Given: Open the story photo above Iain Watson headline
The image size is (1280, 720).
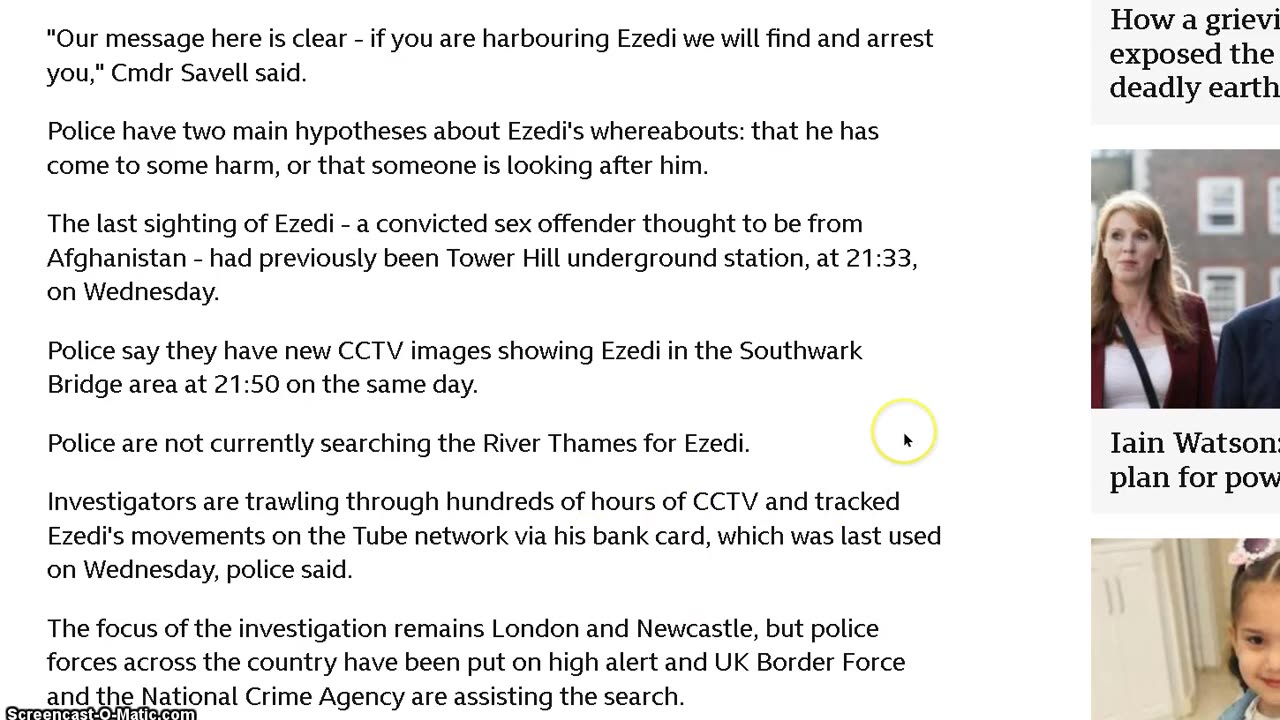Looking at the screenshot, I should pyautogui.click(x=1185, y=279).
